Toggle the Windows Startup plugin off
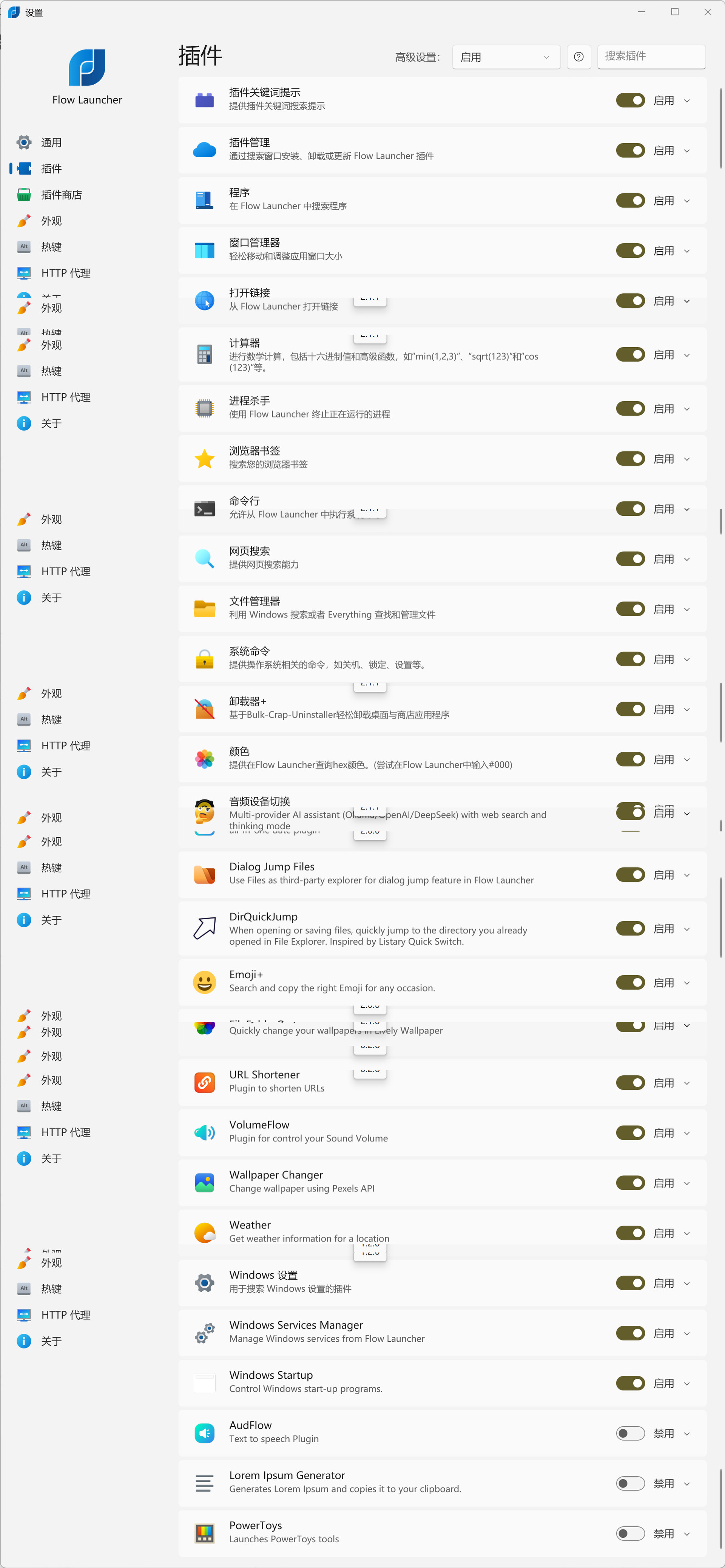This screenshot has width=725, height=1568. click(x=630, y=1383)
